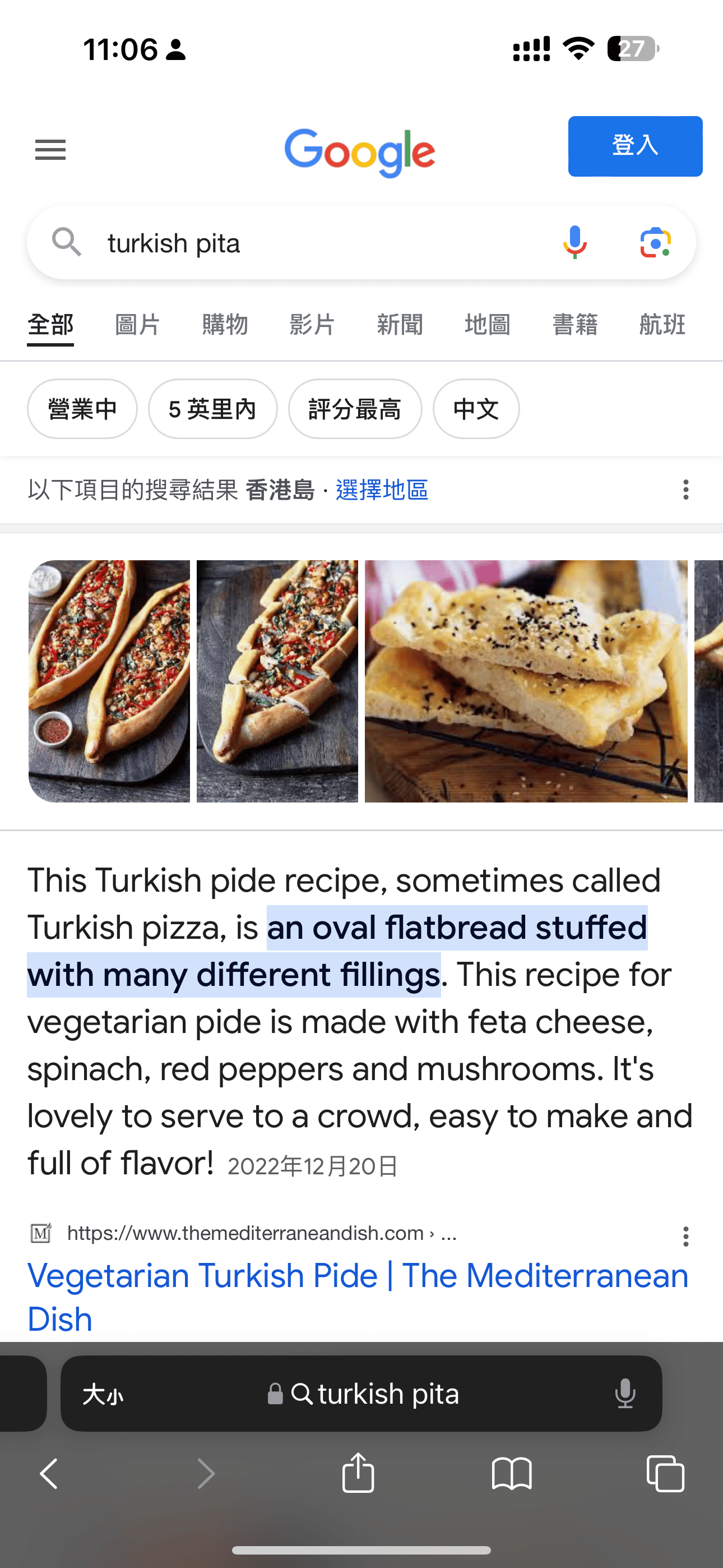Image resolution: width=723 pixels, height=1568 pixels.
Task: Switch to the 新聞 tab
Action: tap(400, 325)
